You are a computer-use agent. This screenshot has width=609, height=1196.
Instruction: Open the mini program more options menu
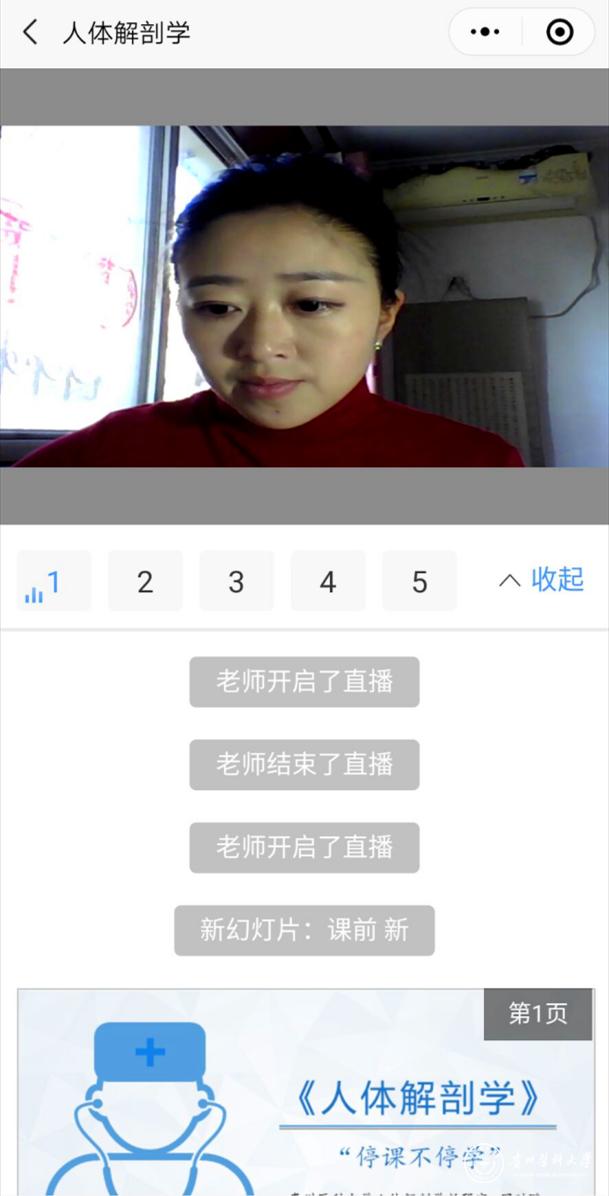click(x=485, y=32)
